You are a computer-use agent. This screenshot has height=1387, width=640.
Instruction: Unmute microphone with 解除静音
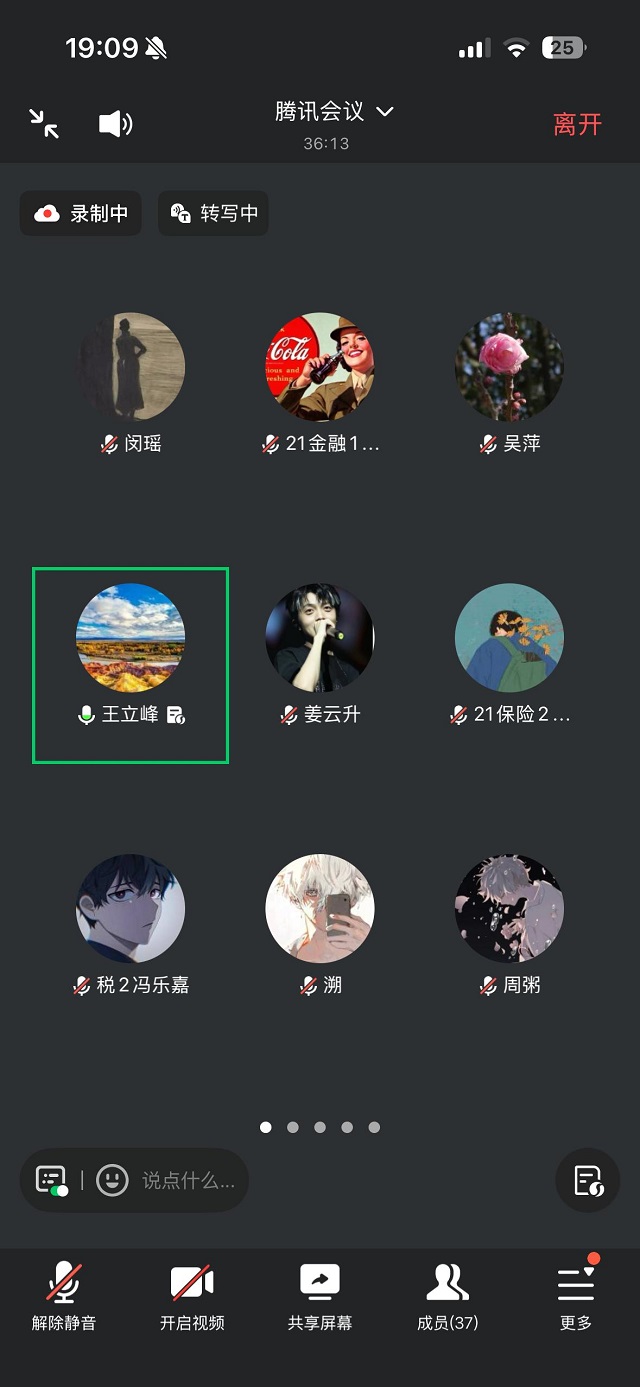65,1296
